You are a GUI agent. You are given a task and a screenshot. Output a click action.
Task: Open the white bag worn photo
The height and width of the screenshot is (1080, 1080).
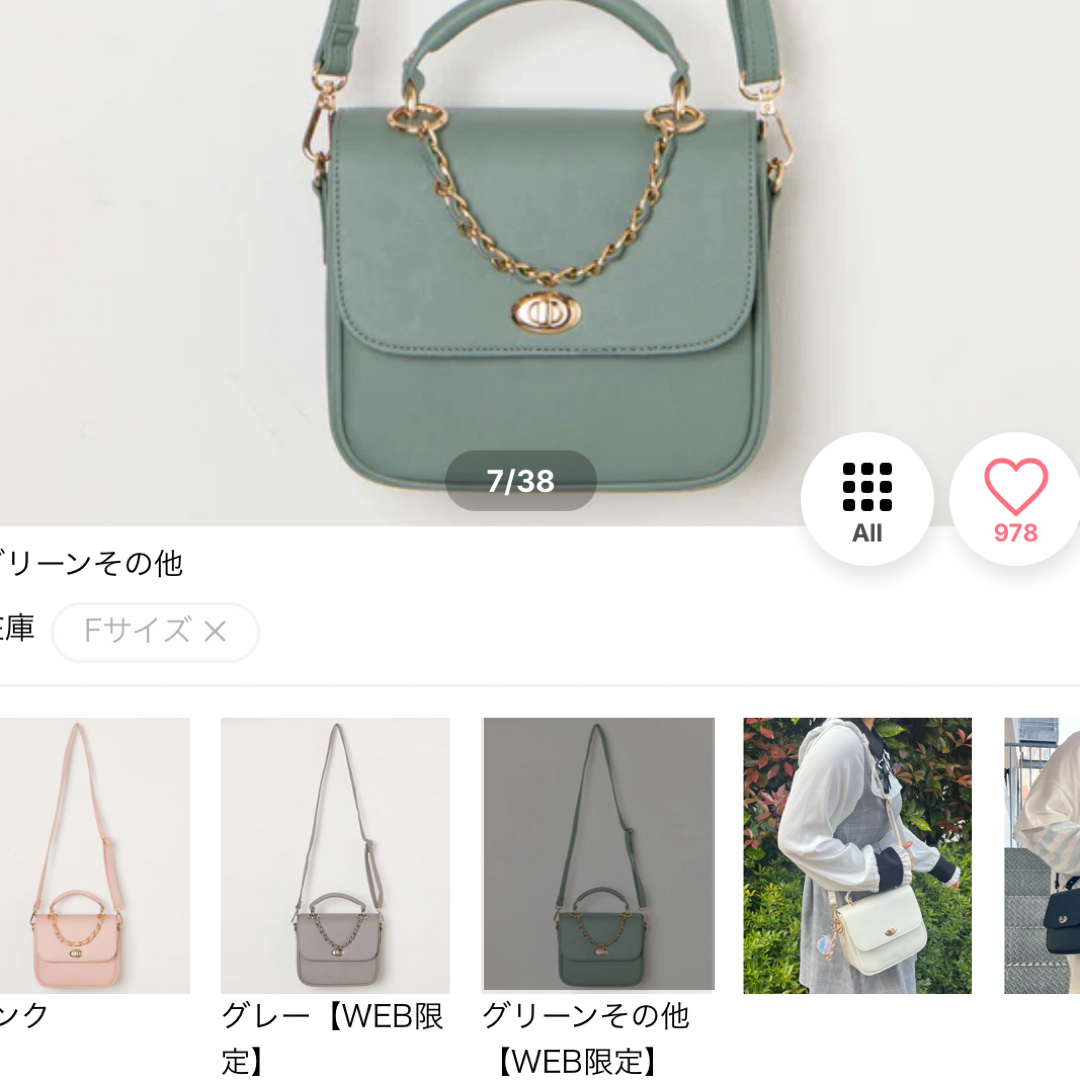(x=857, y=855)
